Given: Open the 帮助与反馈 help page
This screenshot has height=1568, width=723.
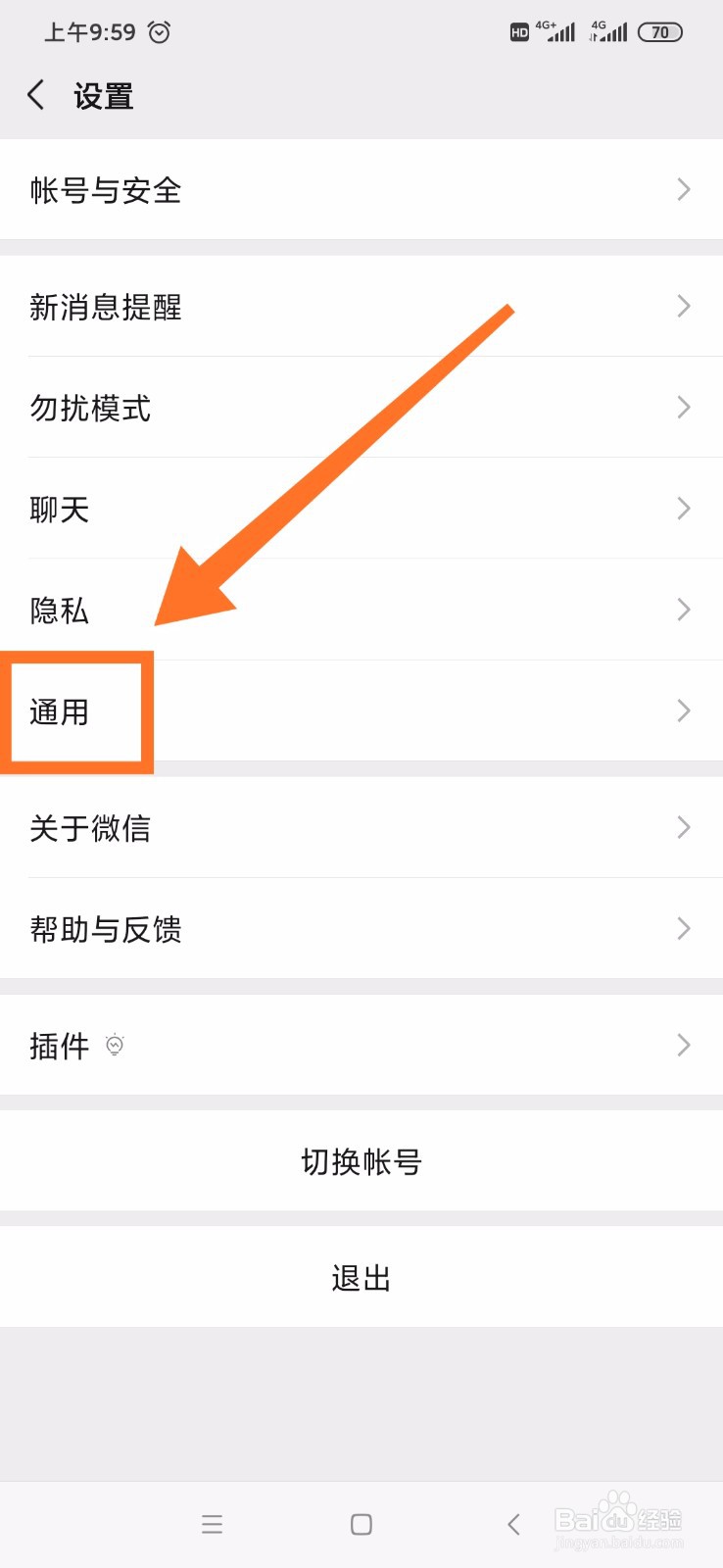Looking at the screenshot, I should [361, 929].
